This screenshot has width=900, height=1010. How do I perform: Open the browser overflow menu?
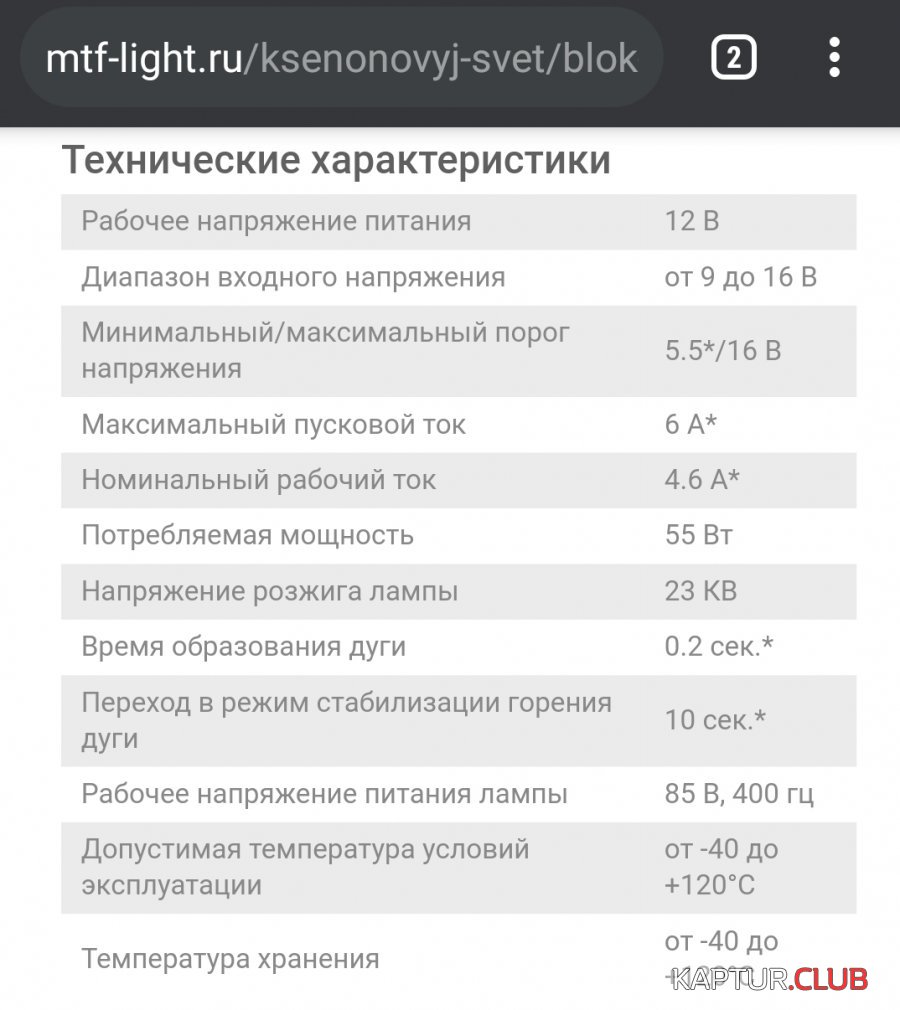click(x=834, y=59)
